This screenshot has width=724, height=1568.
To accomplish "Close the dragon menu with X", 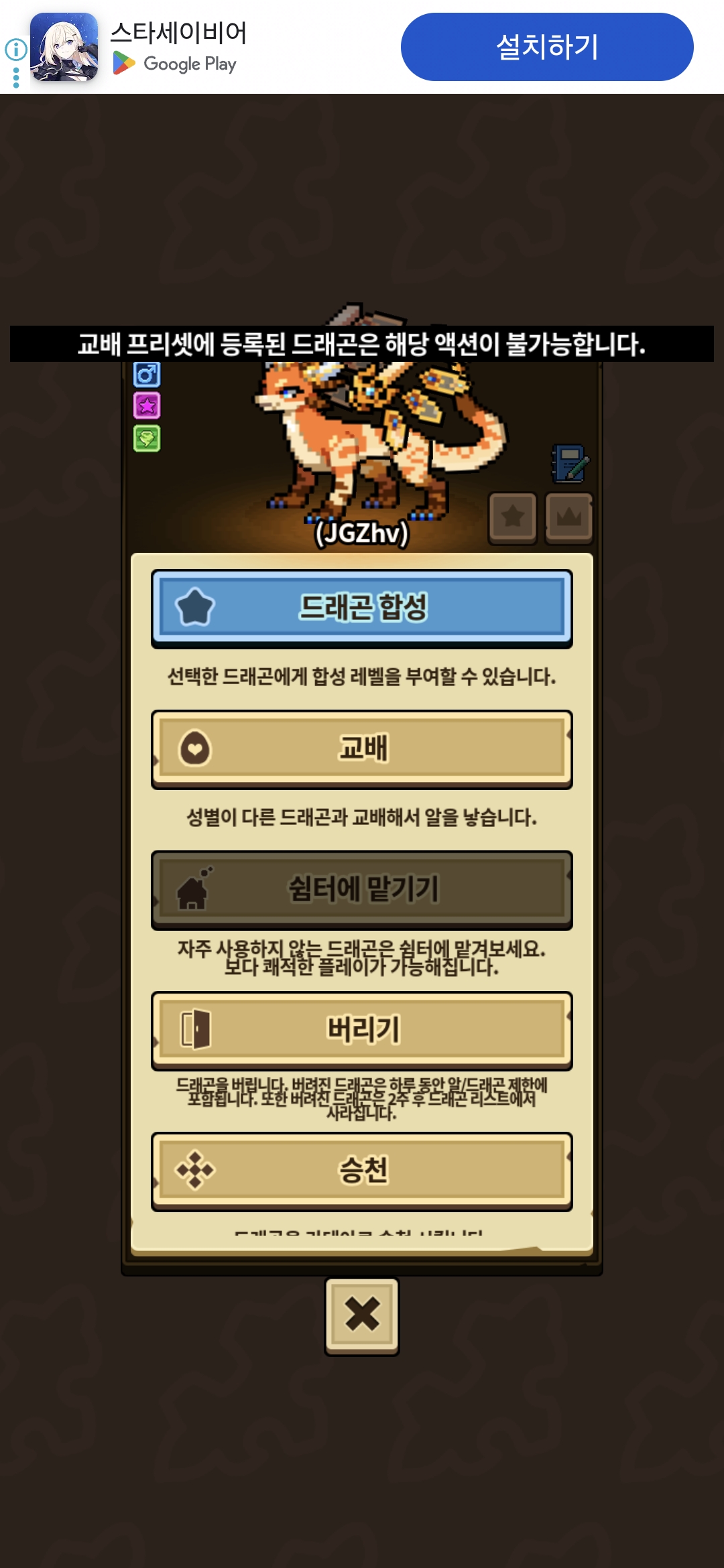I will coord(362,1315).
